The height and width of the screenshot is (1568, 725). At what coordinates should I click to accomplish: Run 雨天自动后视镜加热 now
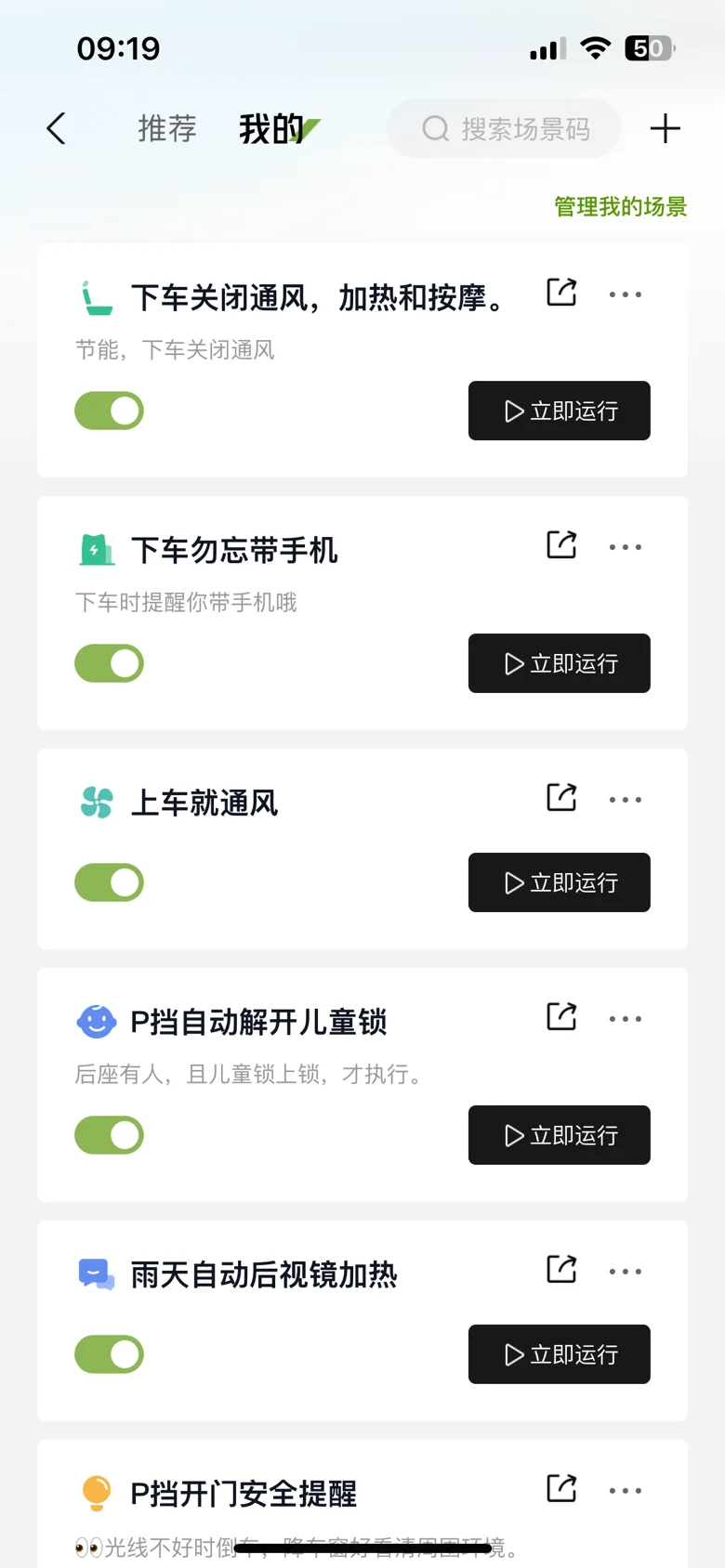[560, 1354]
